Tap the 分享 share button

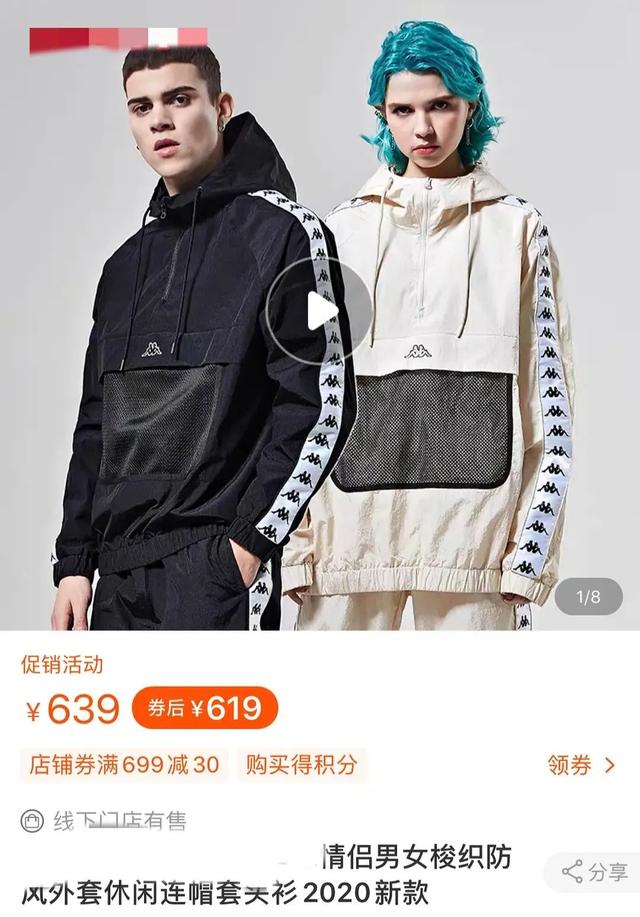click(x=595, y=872)
